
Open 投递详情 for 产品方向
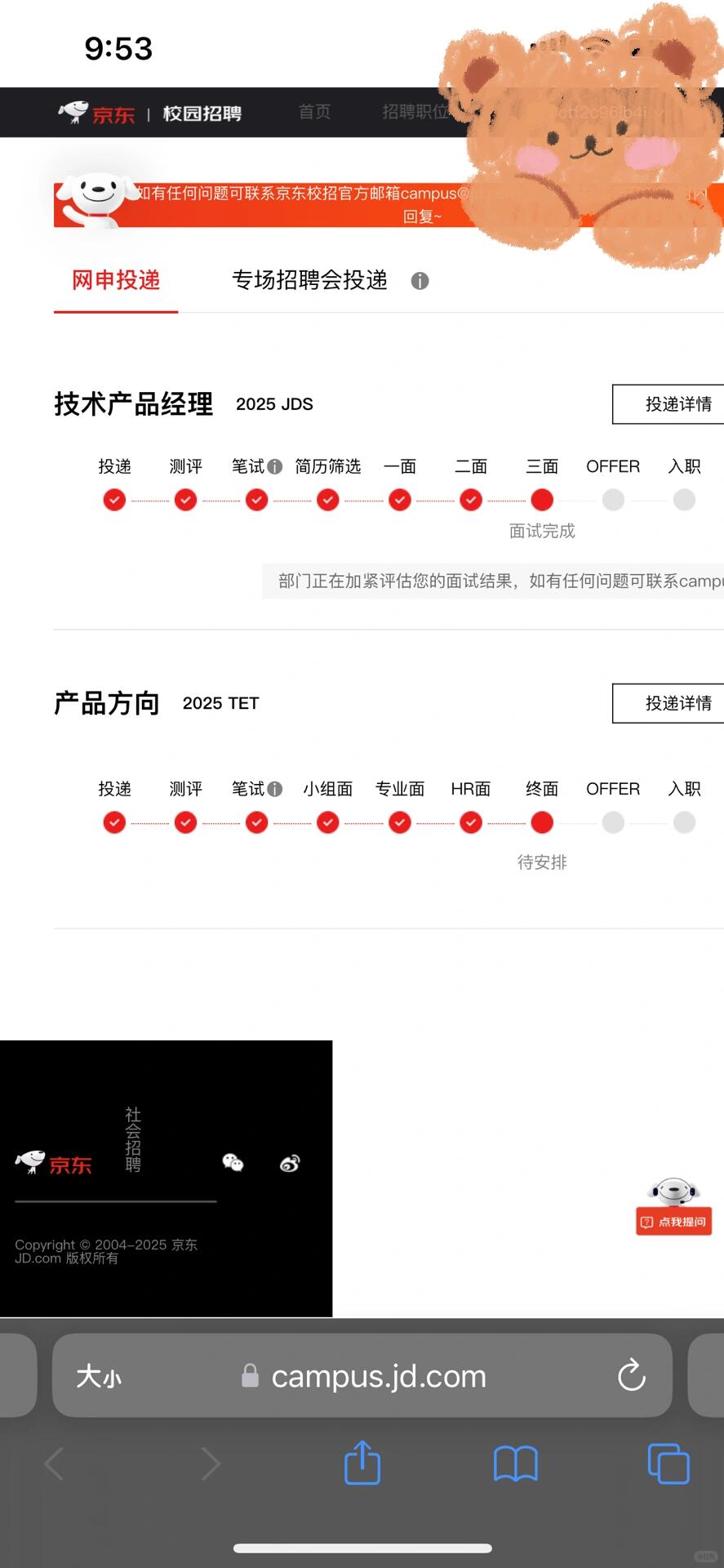pyautogui.click(x=669, y=703)
